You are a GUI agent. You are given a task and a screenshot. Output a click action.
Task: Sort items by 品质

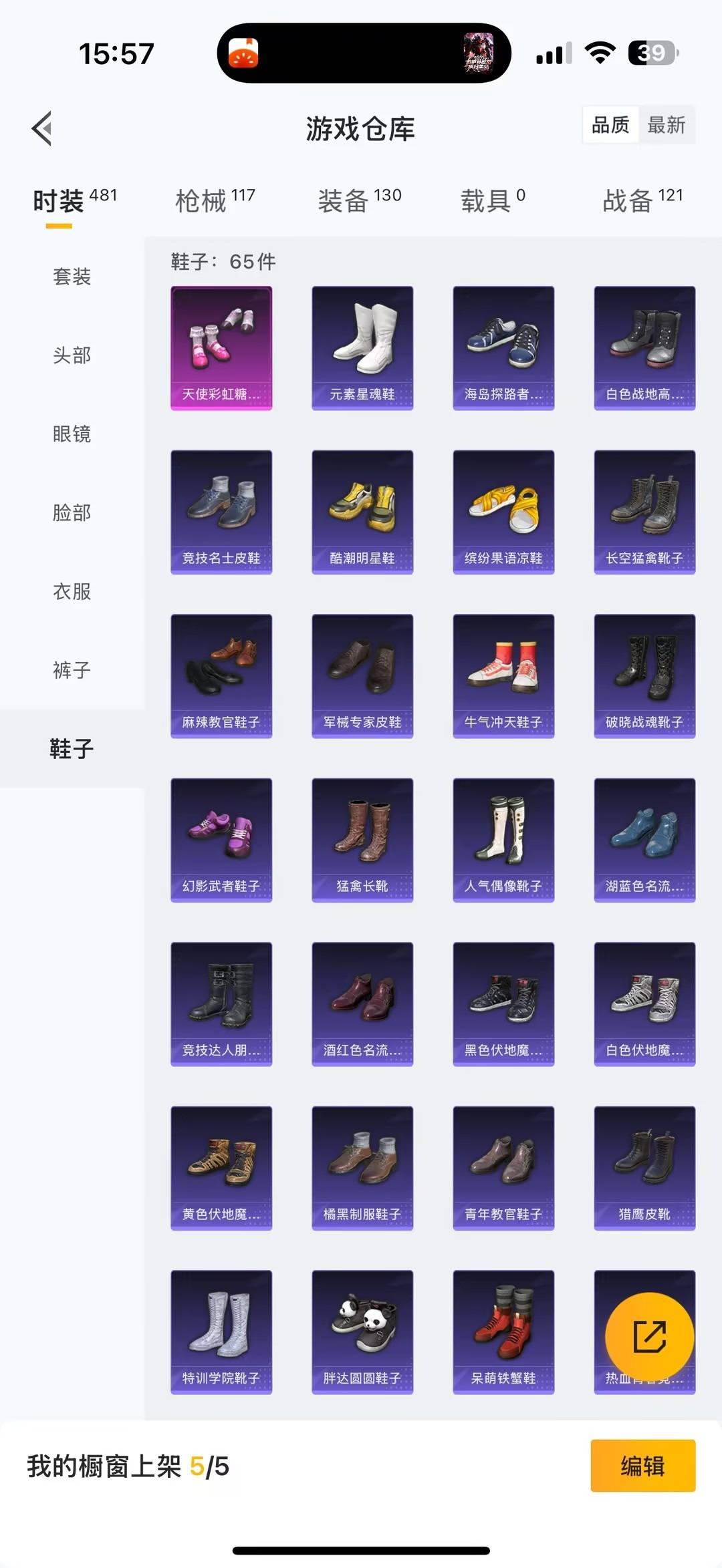[x=610, y=125]
